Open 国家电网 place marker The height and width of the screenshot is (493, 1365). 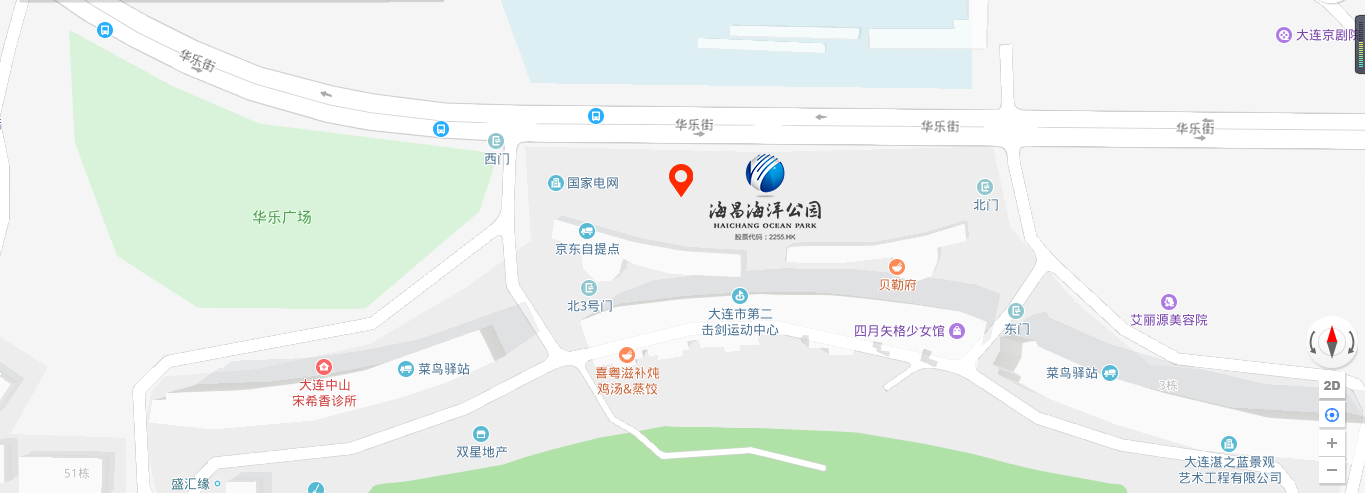(x=556, y=183)
